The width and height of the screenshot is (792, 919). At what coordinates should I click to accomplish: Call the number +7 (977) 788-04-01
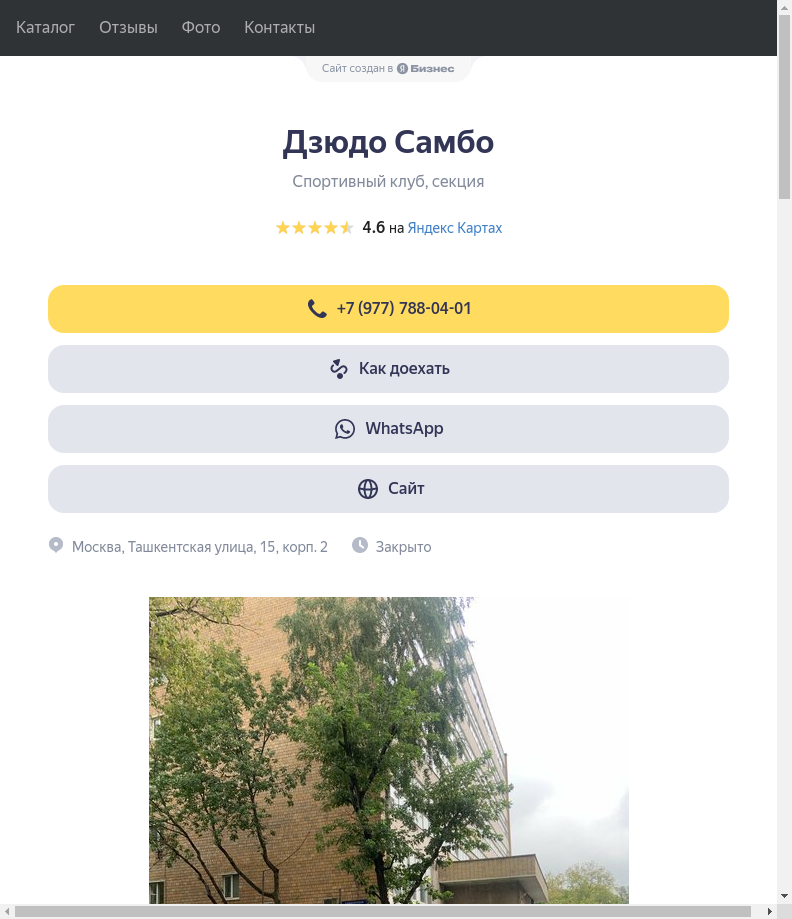coord(388,309)
